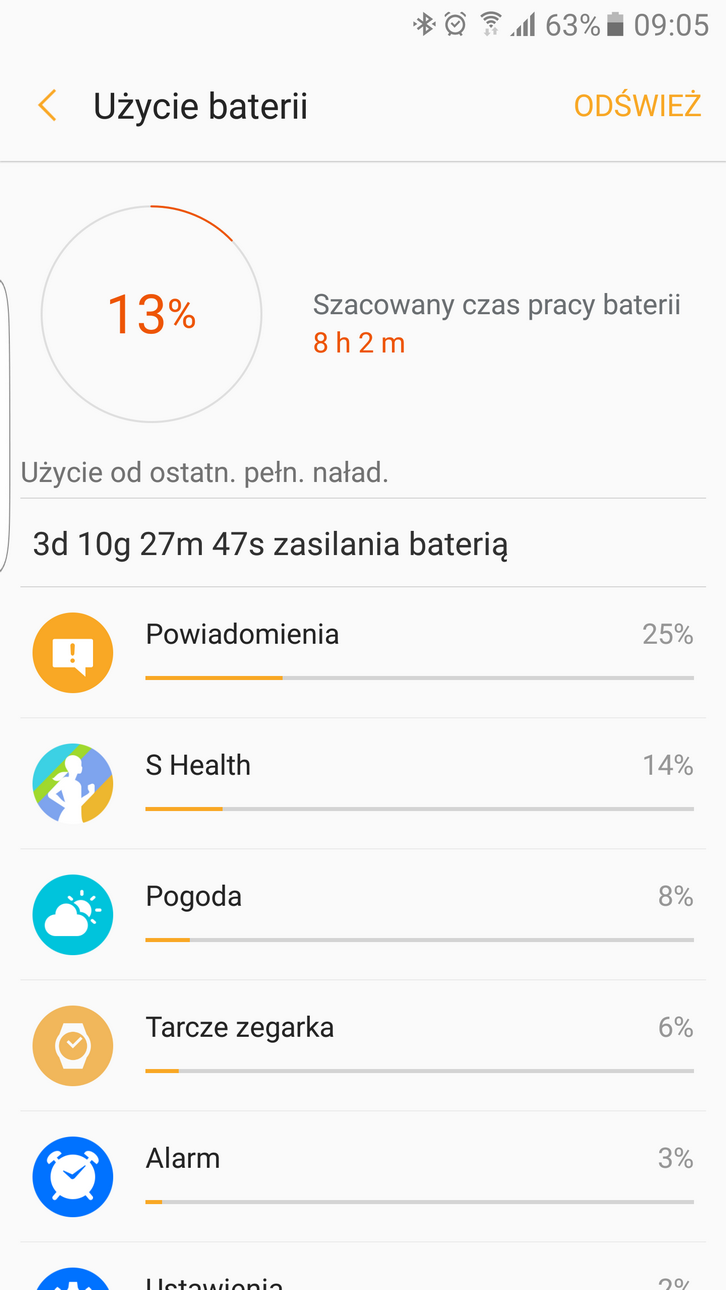The image size is (726, 1290).
Task: Go back from Użycie baterii
Action: click(x=47, y=106)
